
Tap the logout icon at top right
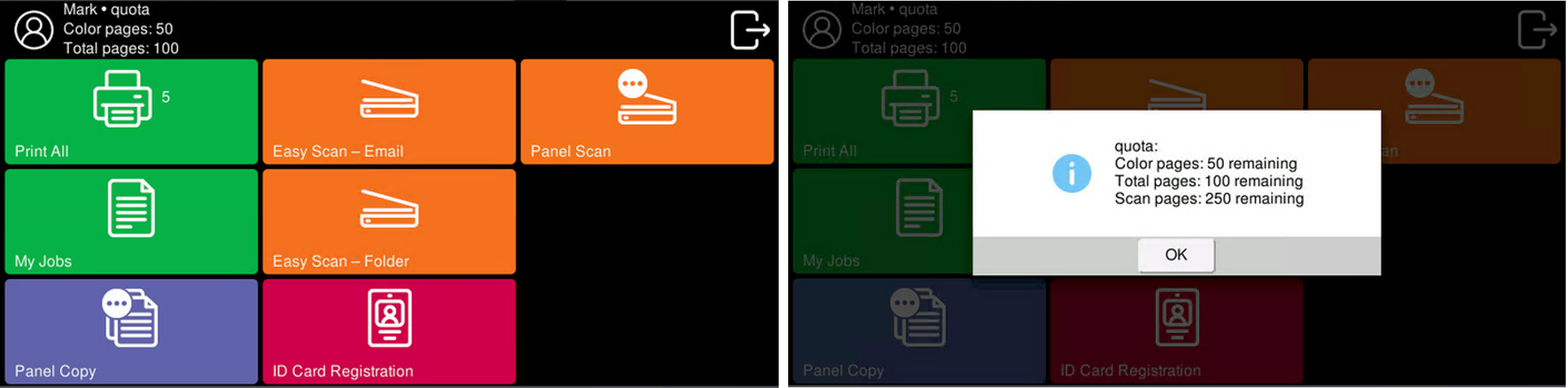[x=750, y=30]
